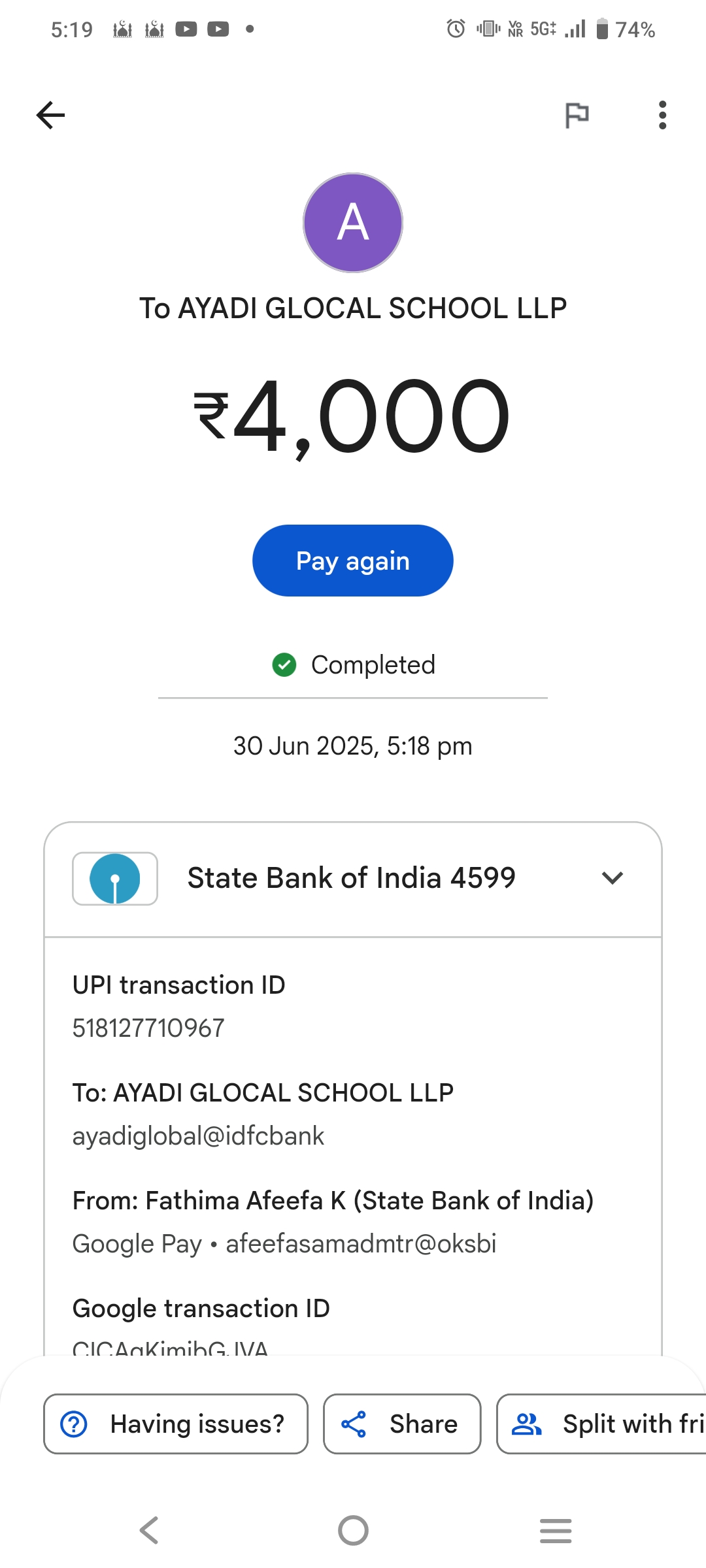This screenshot has width=706, height=1568.
Task: Open AYADI GLOCAL SCHOOL LLP avatar
Action: (x=353, y=223)
